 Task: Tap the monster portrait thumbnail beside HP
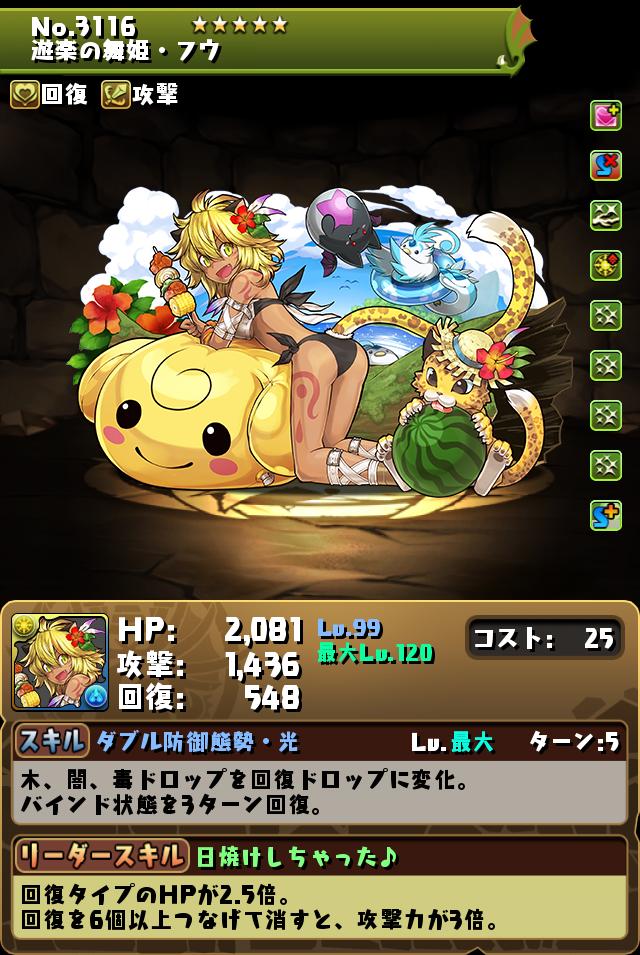[60, 662]
